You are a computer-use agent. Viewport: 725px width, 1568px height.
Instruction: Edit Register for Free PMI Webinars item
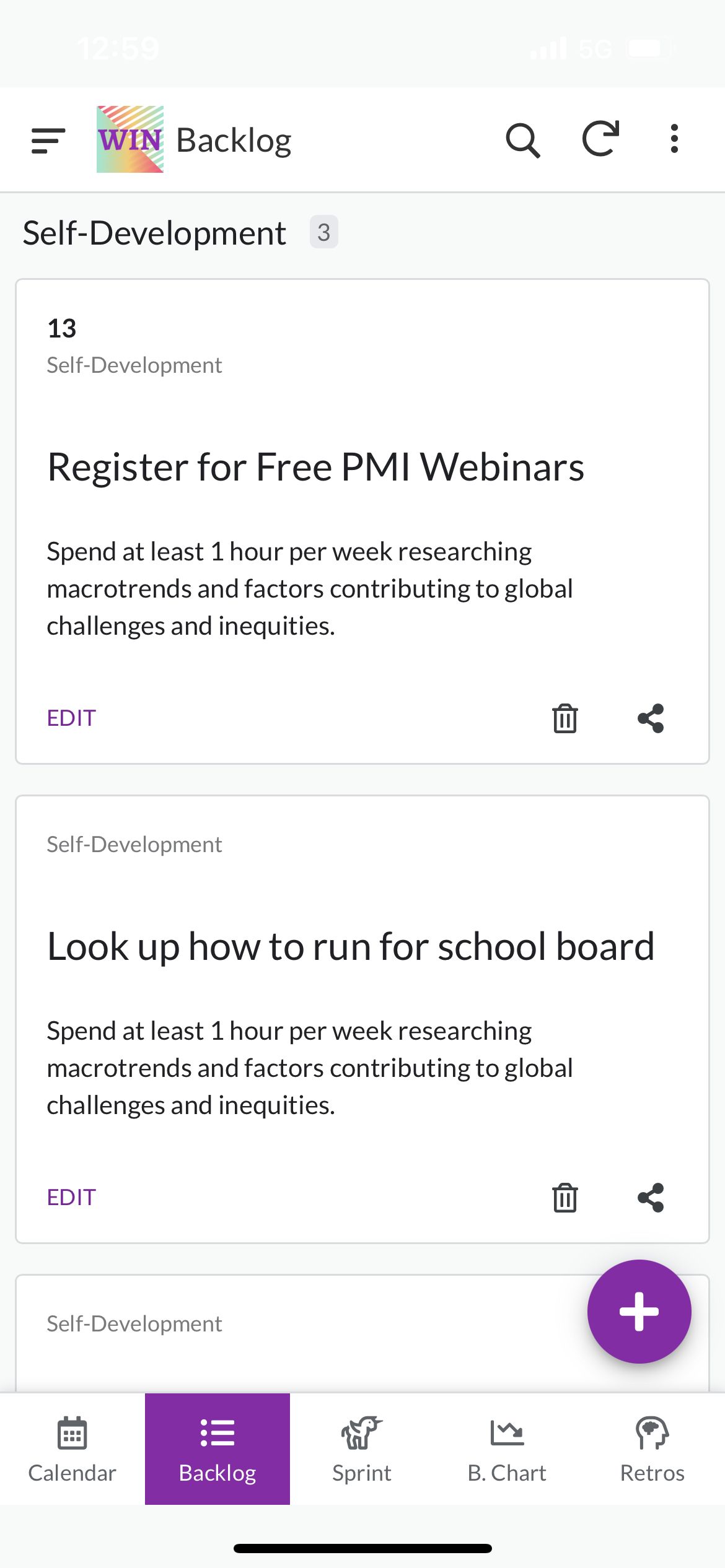pos(71,718)
